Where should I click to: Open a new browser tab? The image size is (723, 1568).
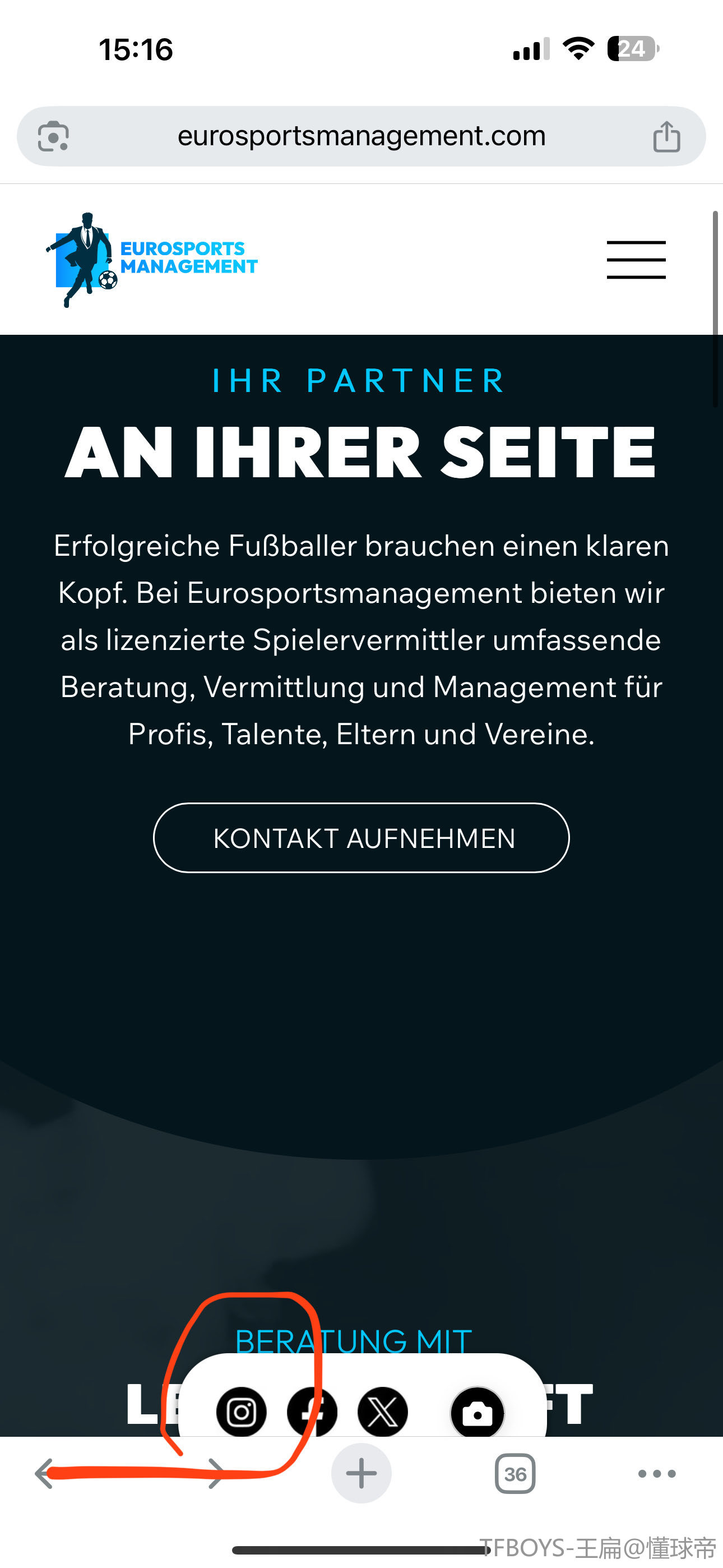point(361,1474)
